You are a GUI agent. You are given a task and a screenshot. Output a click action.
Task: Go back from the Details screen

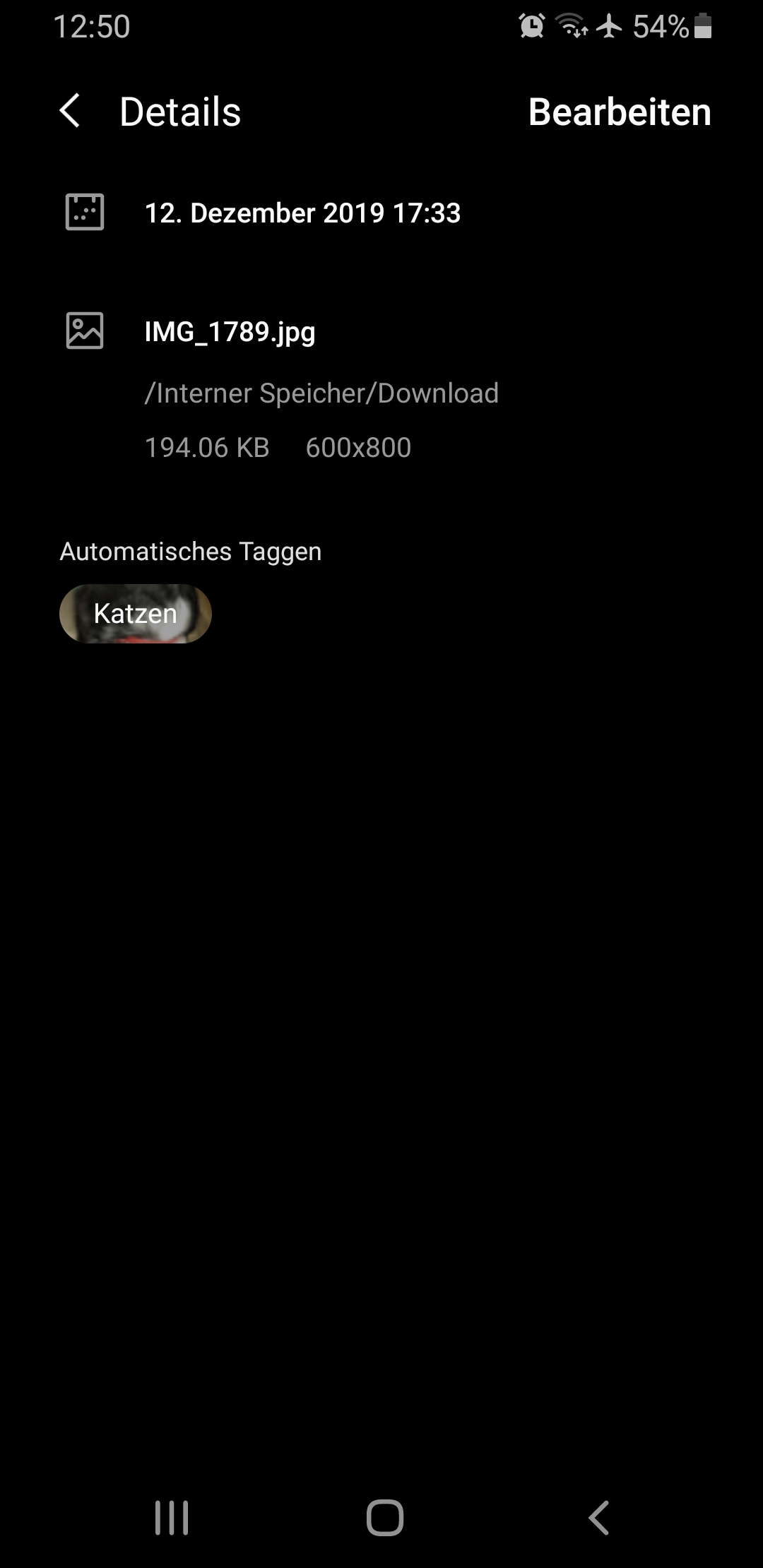pos(70,112)
